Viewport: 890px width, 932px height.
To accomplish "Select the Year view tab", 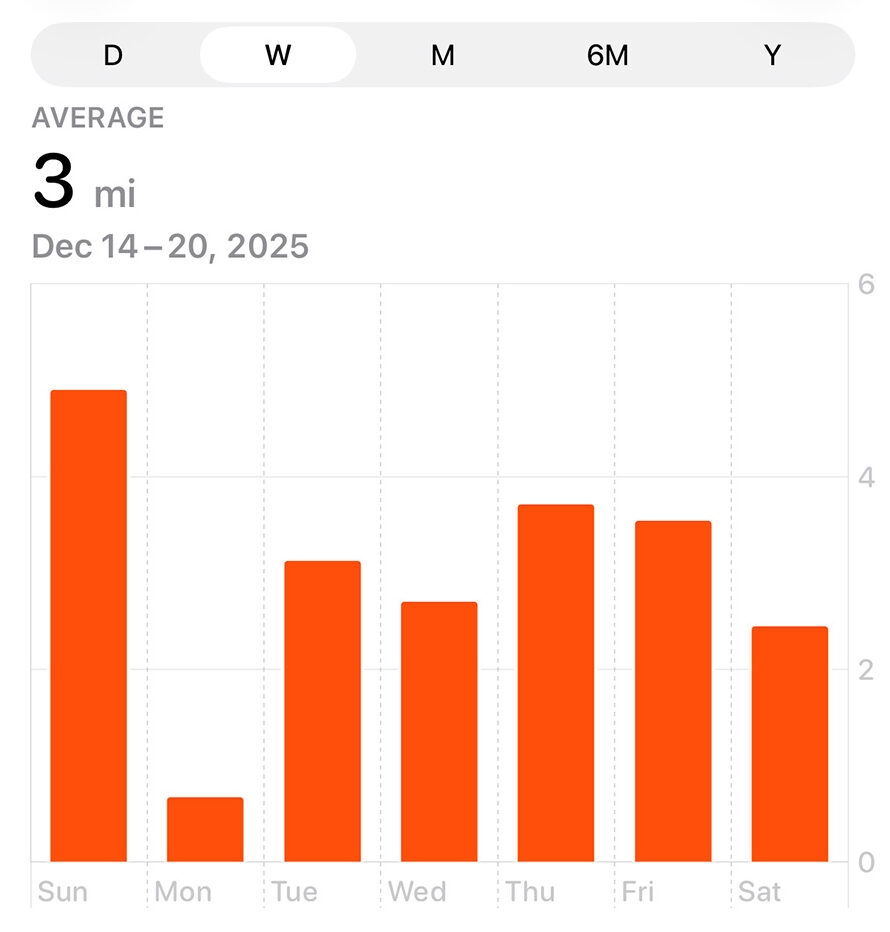I will coord(772,56).
